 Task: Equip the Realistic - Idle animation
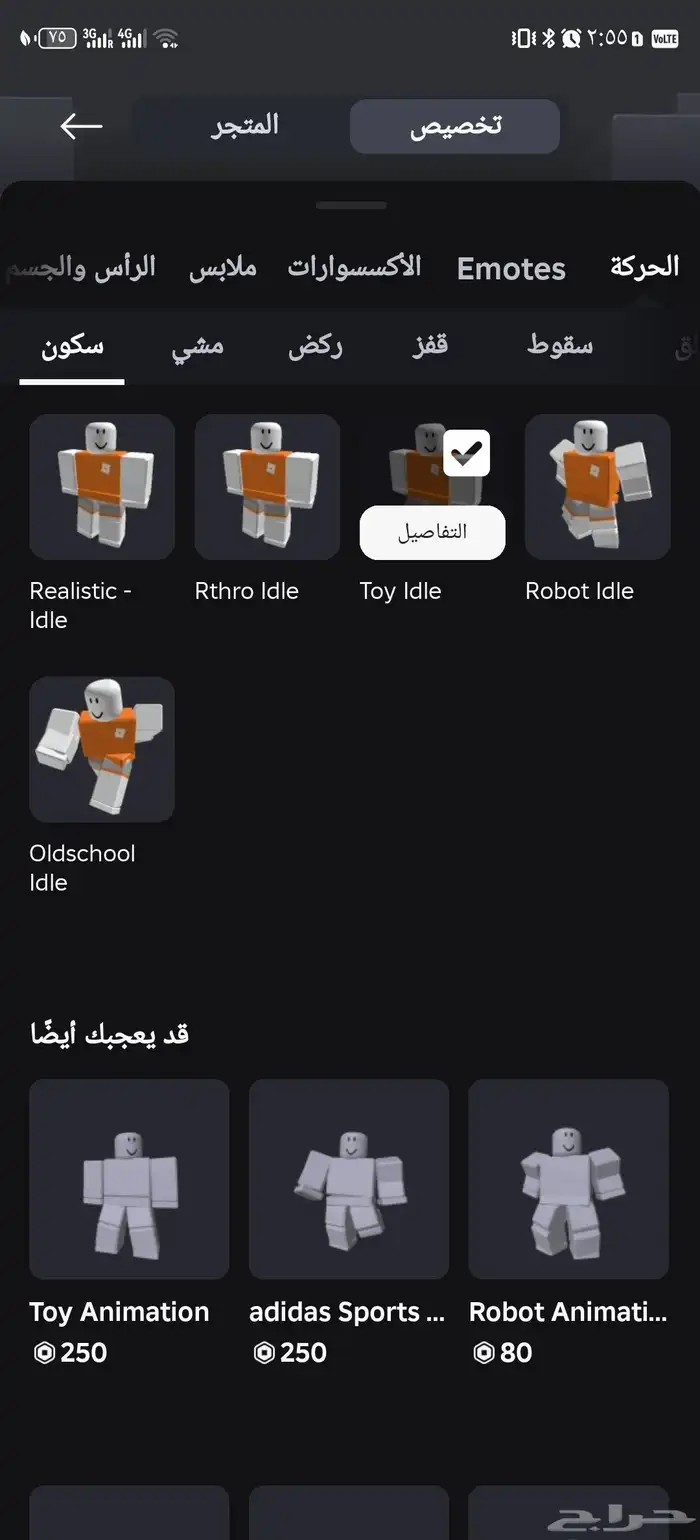tap(102, 486)
